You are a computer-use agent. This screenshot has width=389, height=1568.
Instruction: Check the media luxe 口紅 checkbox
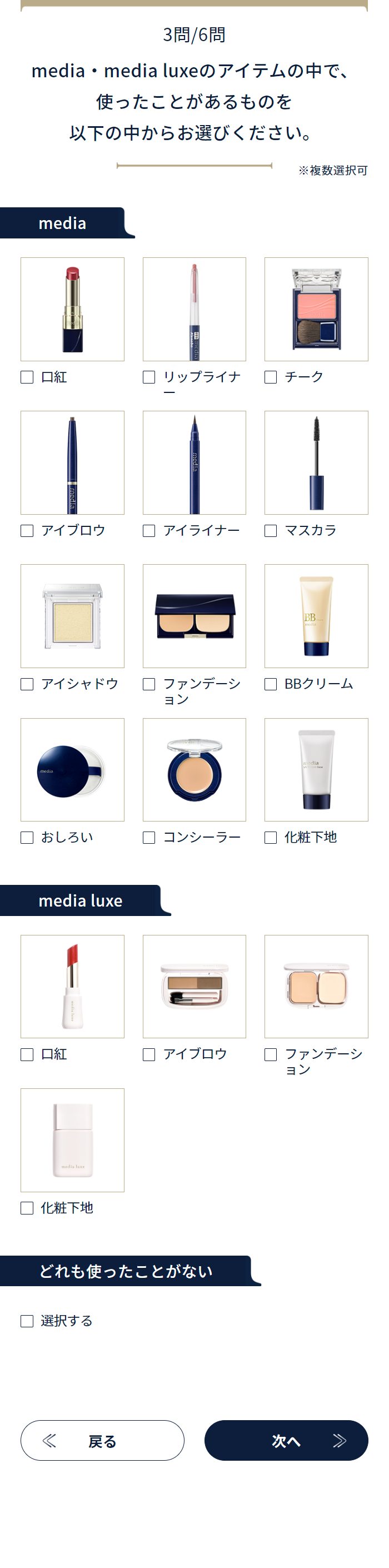click(x=27, y=1054)
